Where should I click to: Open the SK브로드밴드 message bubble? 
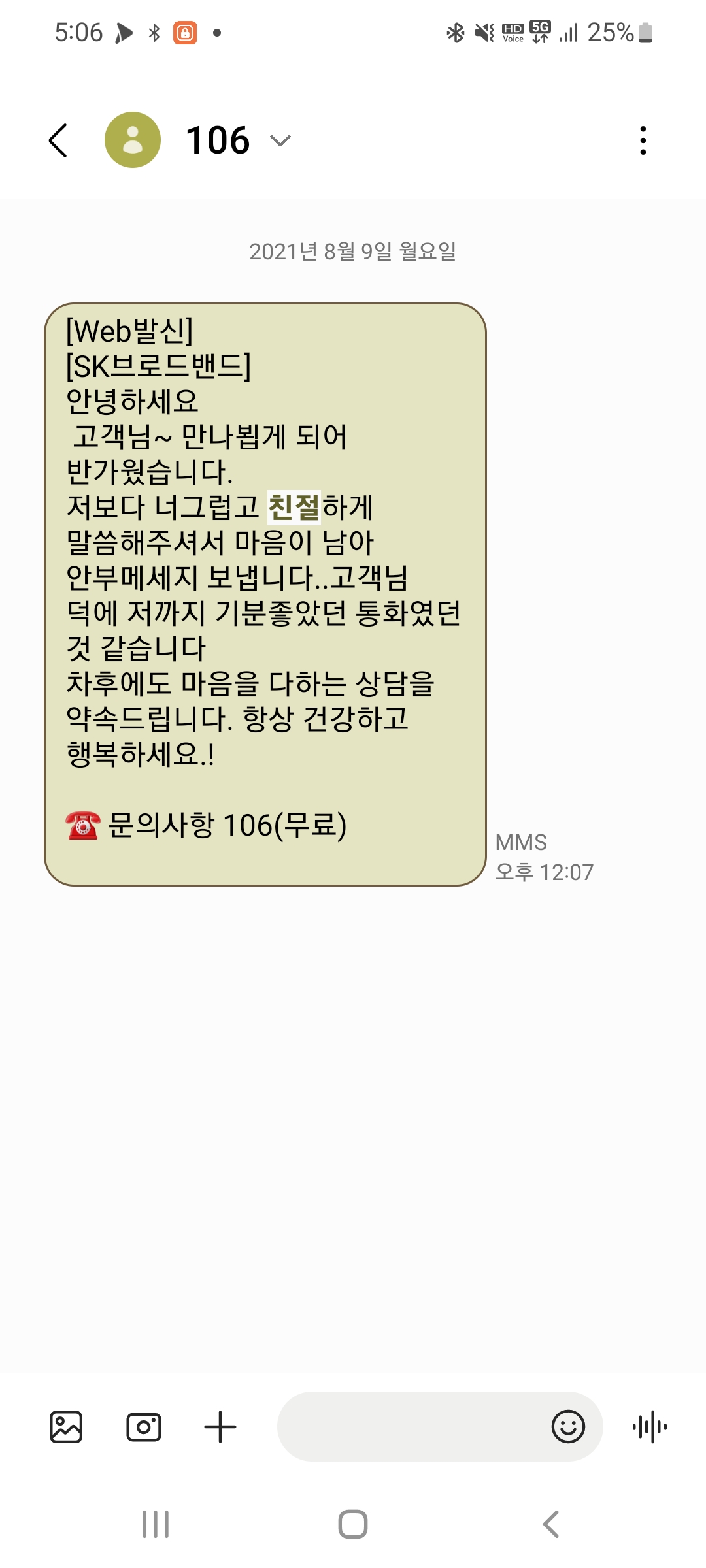tap(265, 595)
